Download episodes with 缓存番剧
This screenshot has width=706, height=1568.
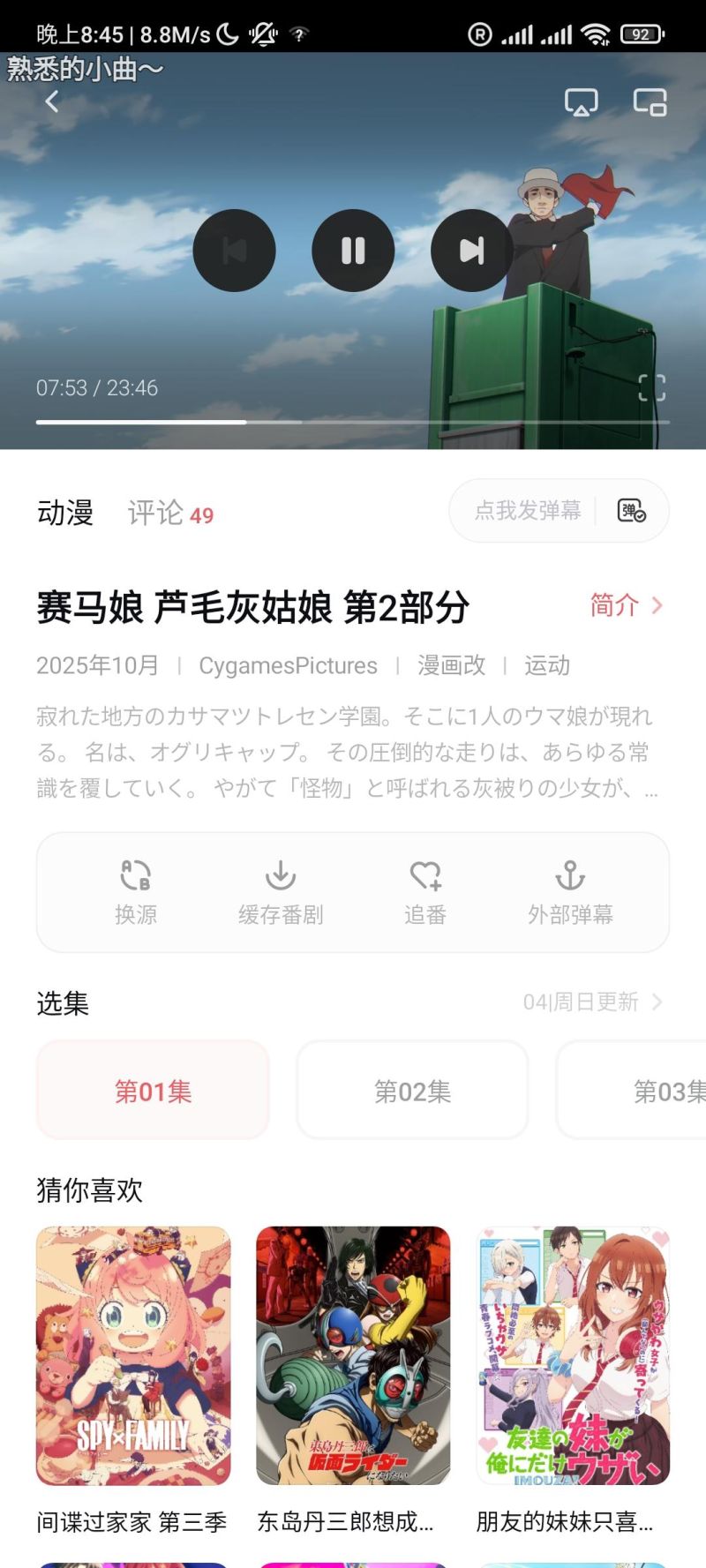281,892
